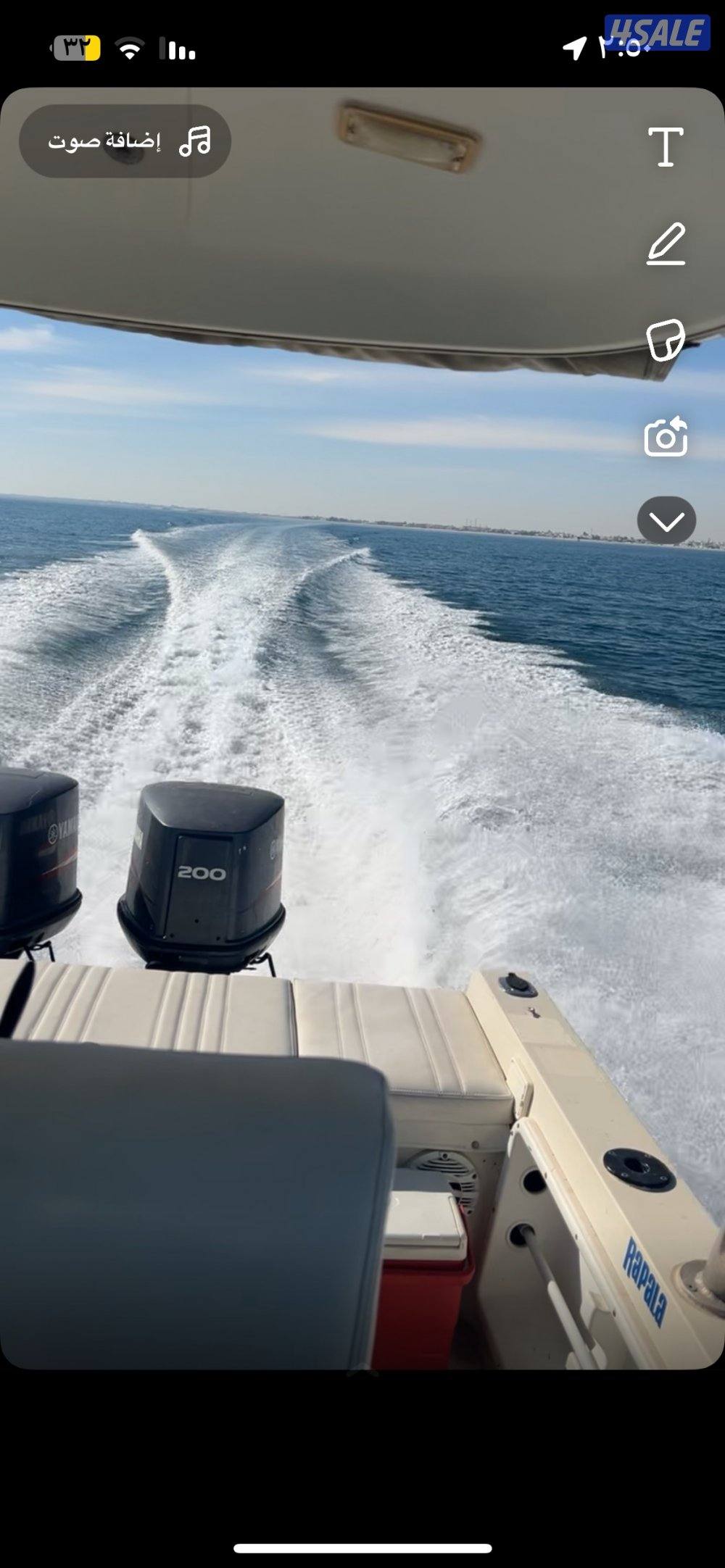Open the sticker picker
Image resolution: width=725 pixels, height=1568 pixels.
coord(666,340)
